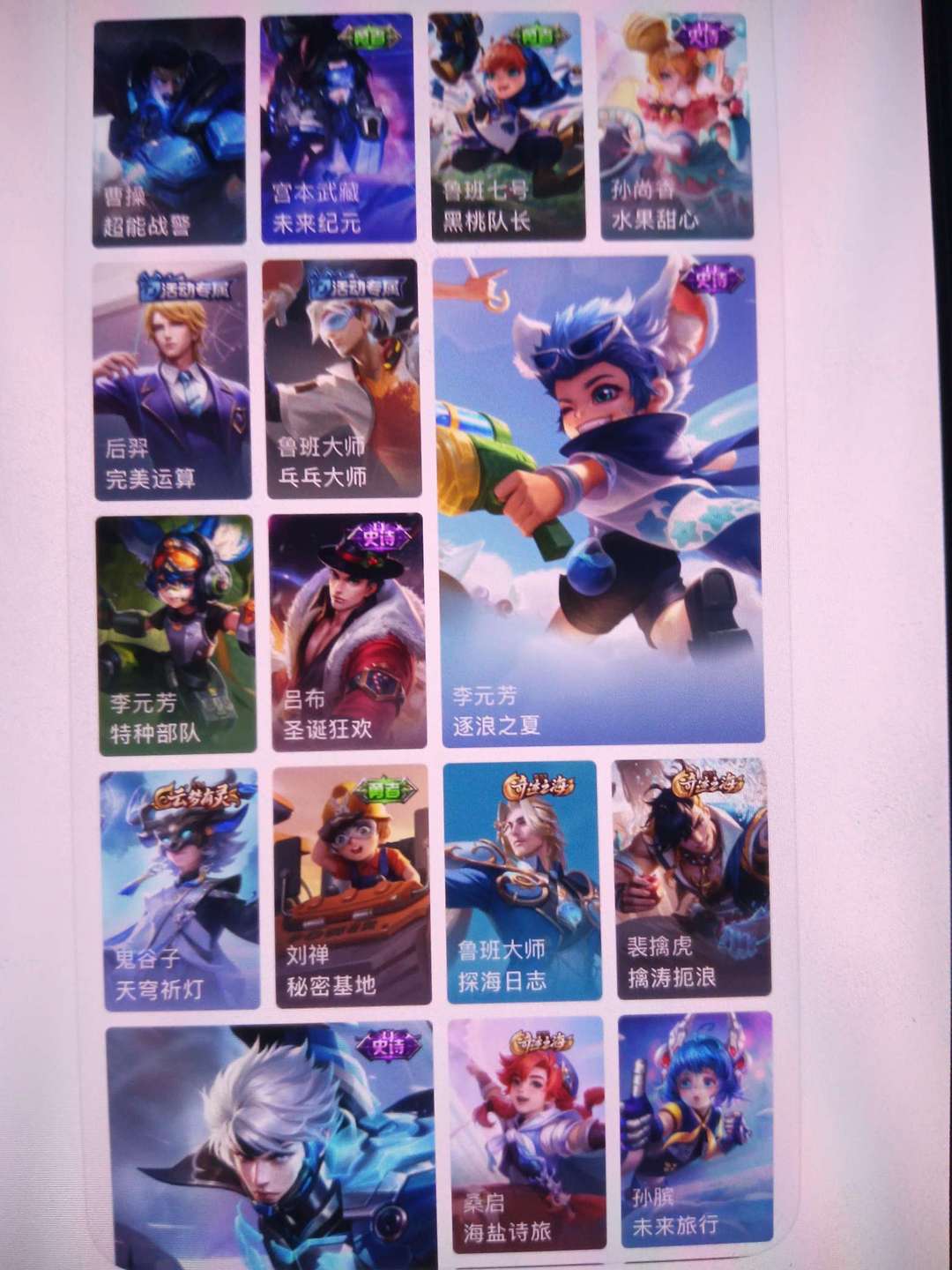Viewport: 952px width, 1270px height.
Task: Tap the 鲁班大师 乒乓大师 skin card
Action: [x=341, y=378]
